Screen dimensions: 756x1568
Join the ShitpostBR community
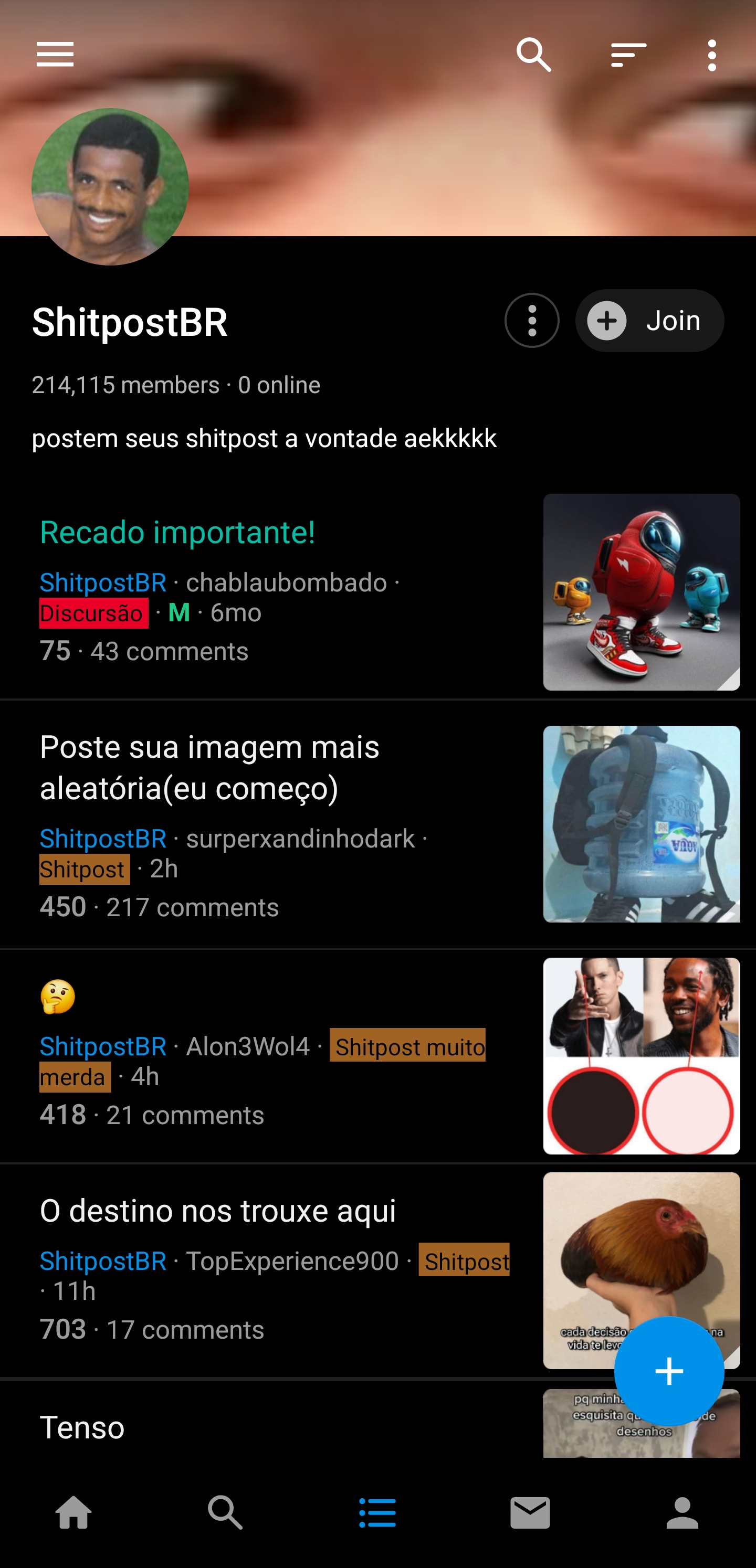pyautogui.click(x=649, y=321)
